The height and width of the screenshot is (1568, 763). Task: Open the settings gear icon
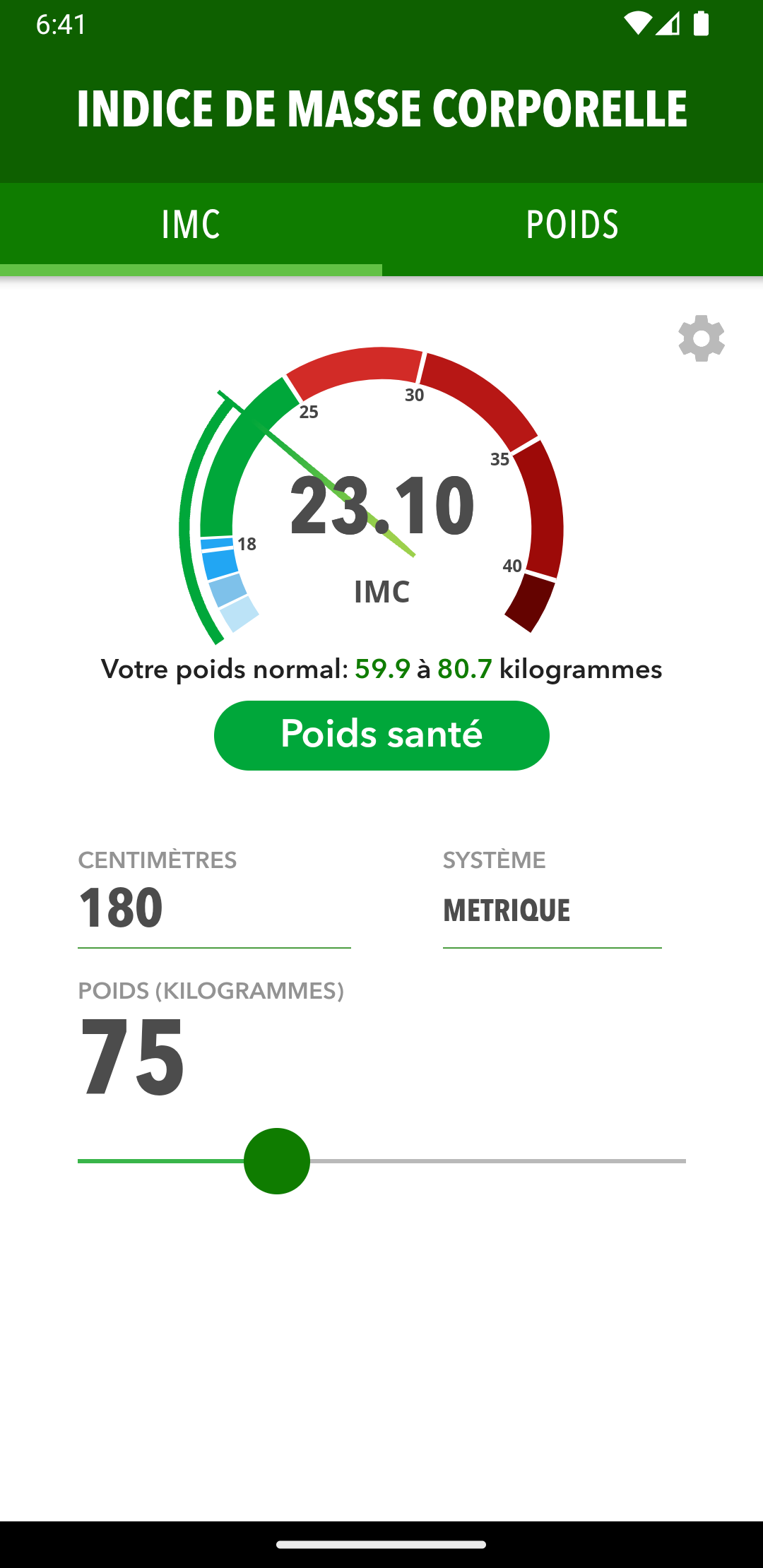tap(701, 338)
